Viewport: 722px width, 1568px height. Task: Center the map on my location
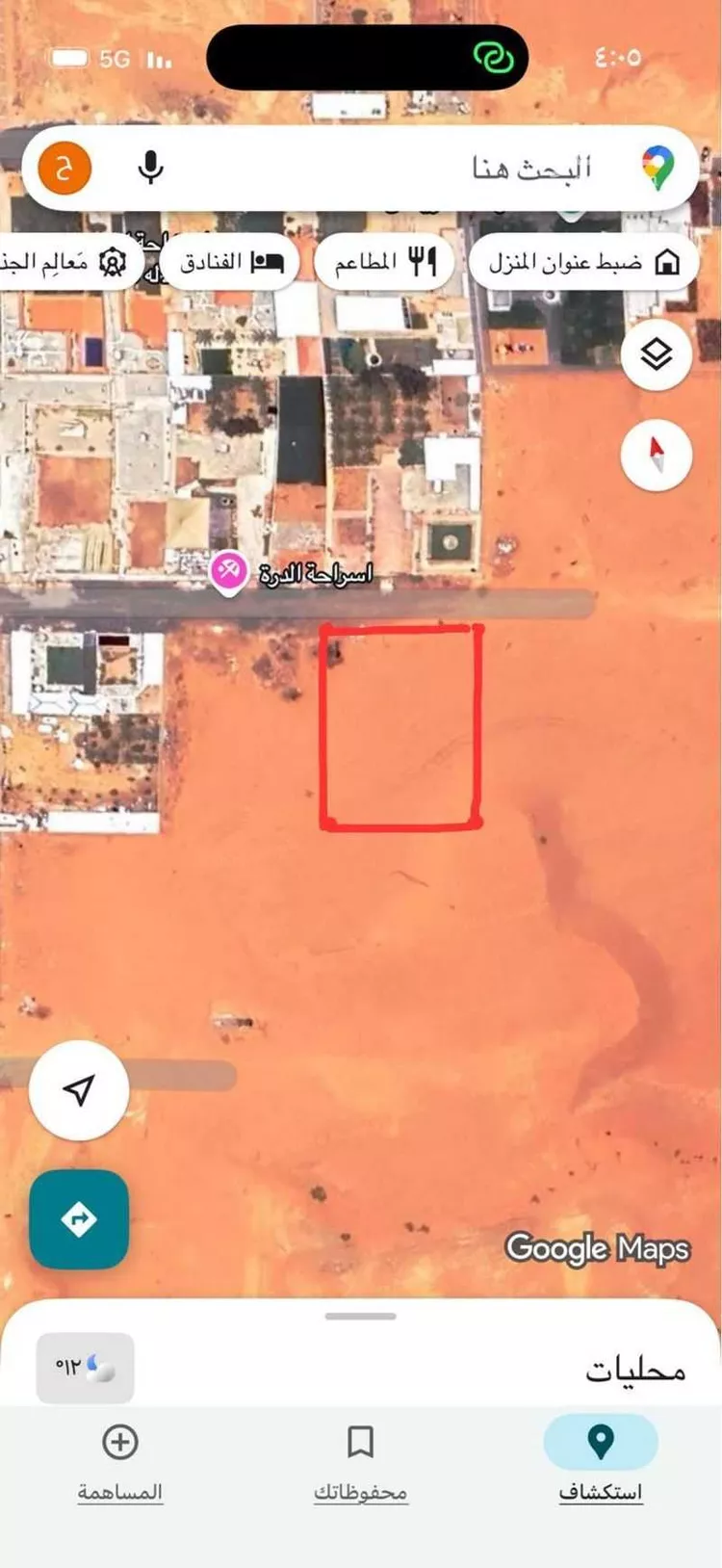click(79, 1089)
